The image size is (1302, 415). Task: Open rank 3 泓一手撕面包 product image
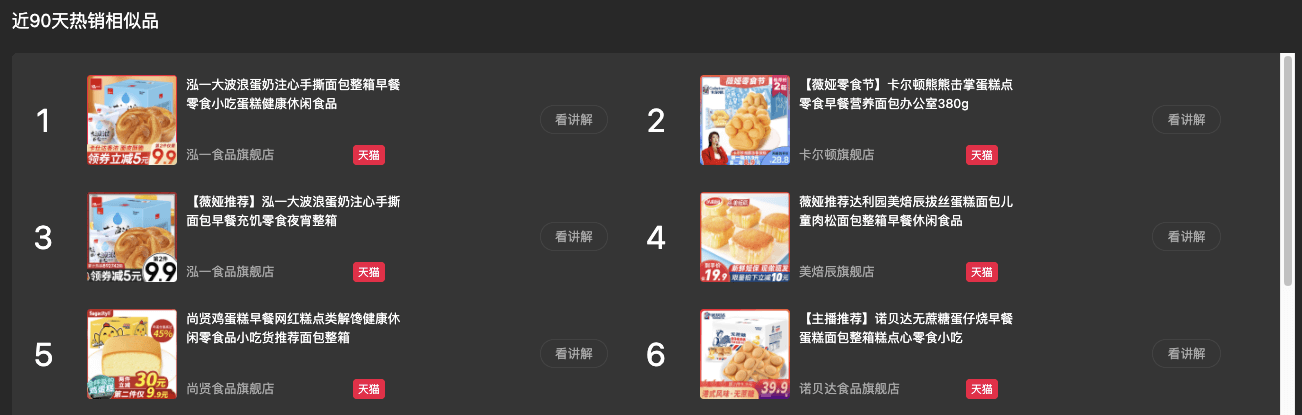pyautogui.click(x=132, y=237)
